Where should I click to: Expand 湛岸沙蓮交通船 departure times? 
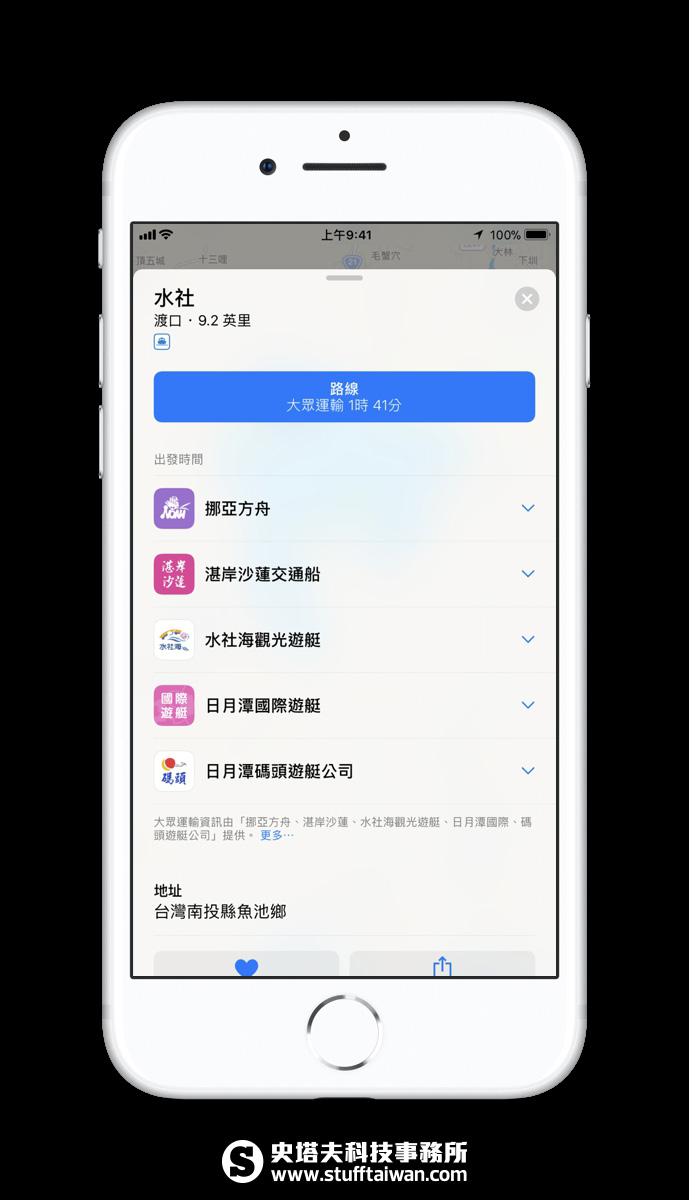pos(344,574)
